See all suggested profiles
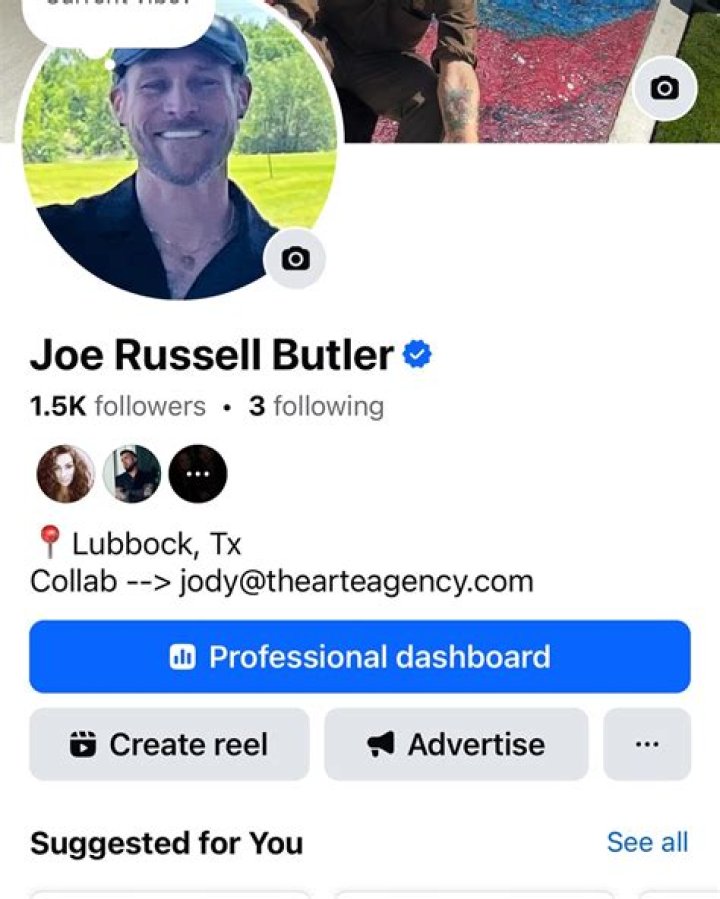The image size is (720, 899). (x=647, y=842)
